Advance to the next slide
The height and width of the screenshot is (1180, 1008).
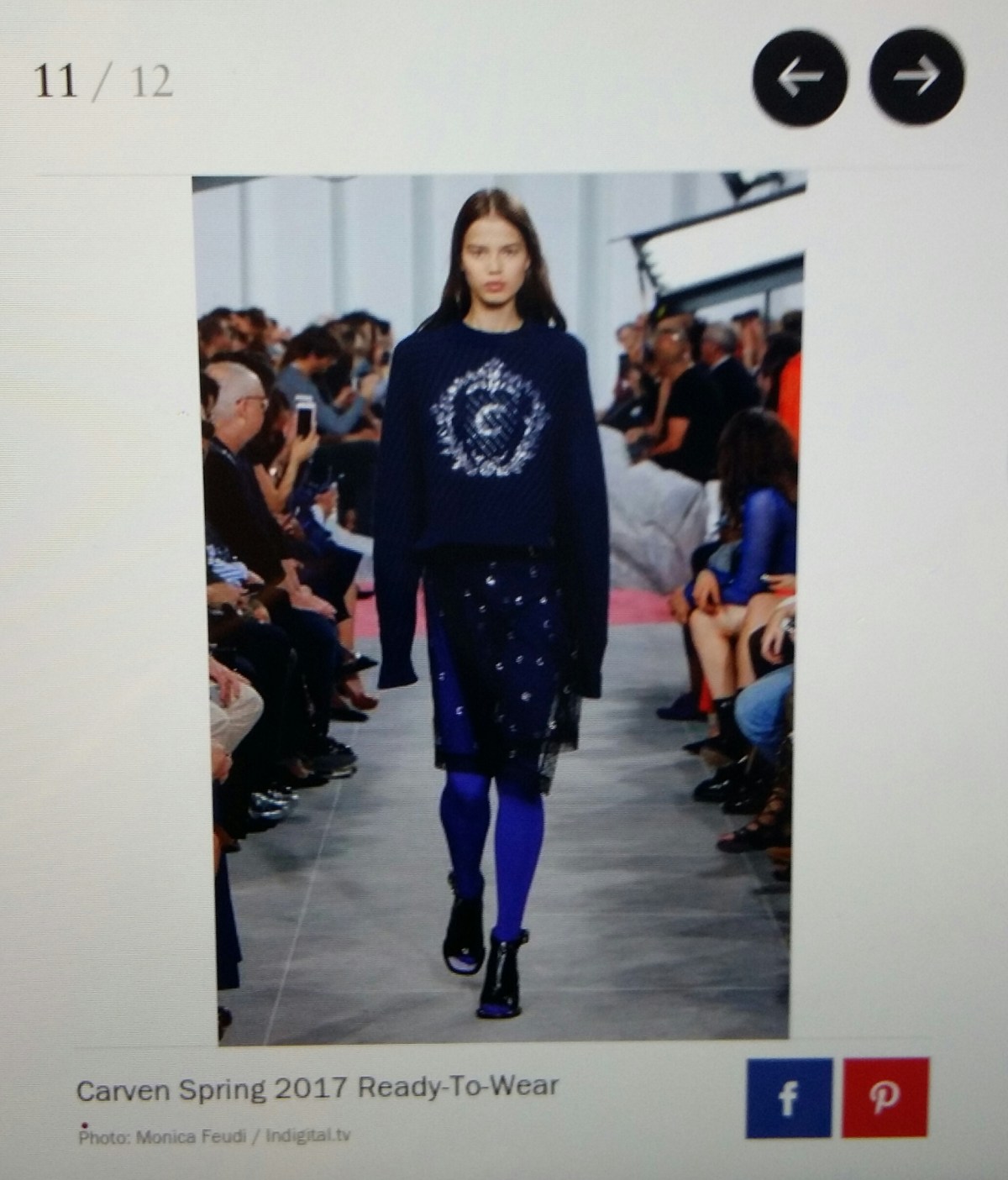(x=916, y=78)
